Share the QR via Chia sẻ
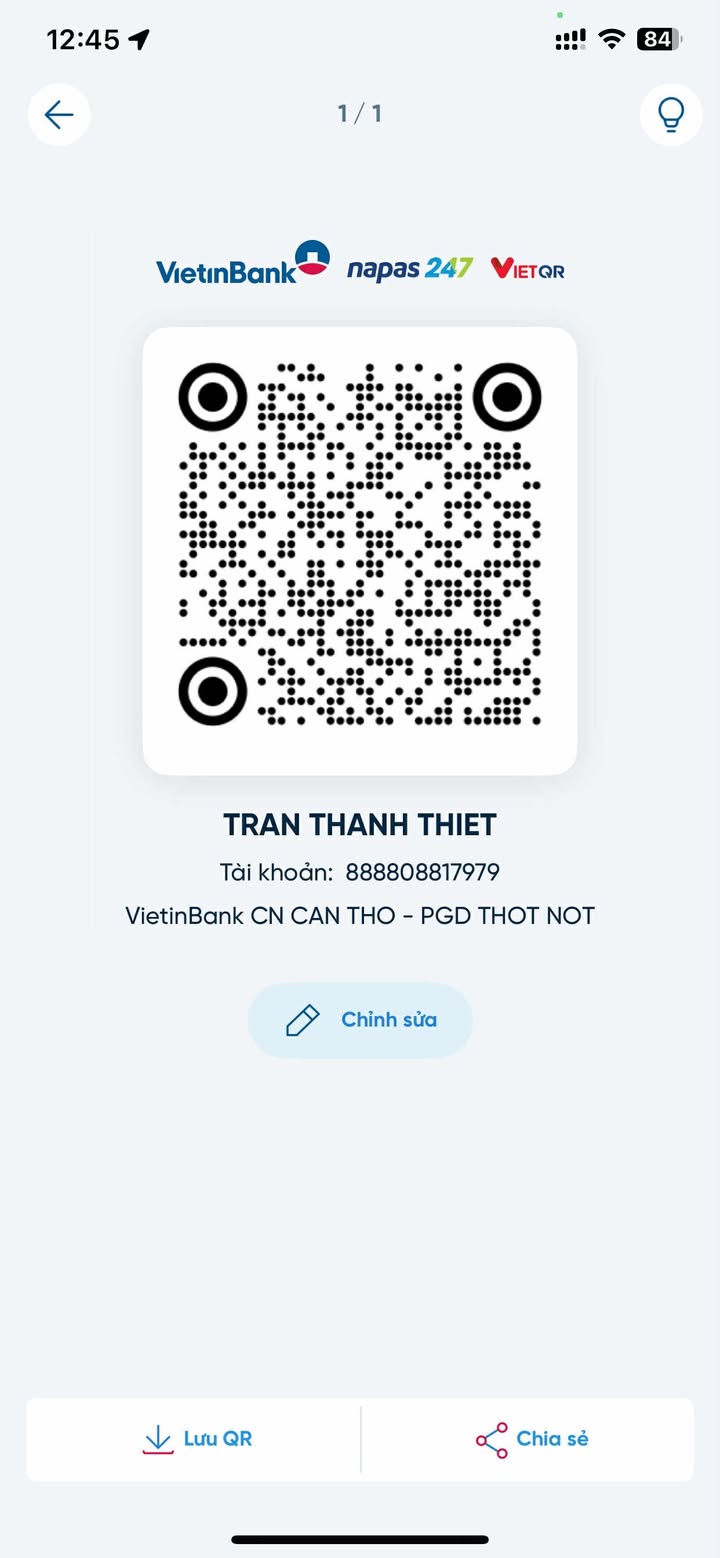Screen dimensions: 720x1558 [x=531, y=1439]
